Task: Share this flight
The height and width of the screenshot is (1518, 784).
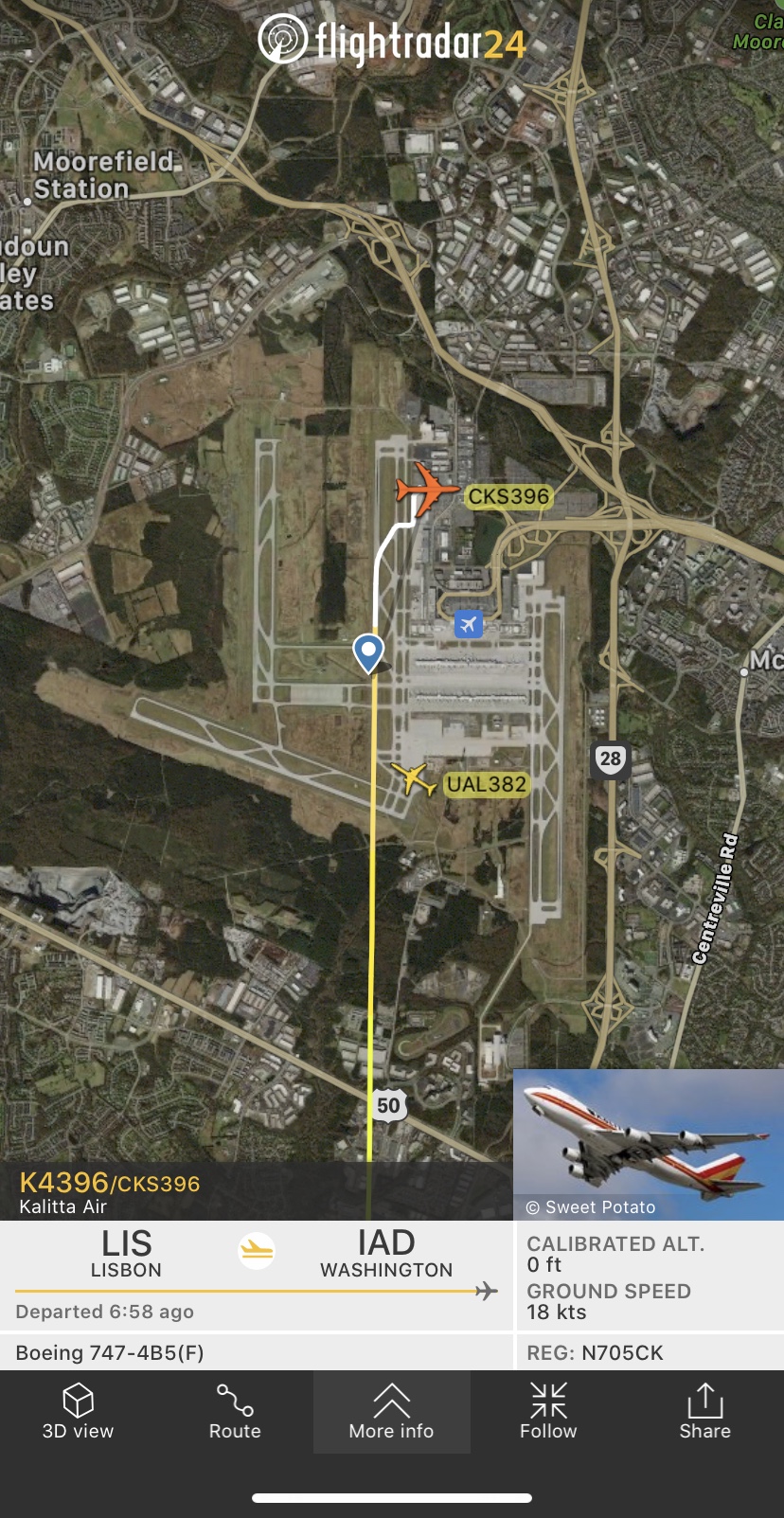Action: (704, 1411)
